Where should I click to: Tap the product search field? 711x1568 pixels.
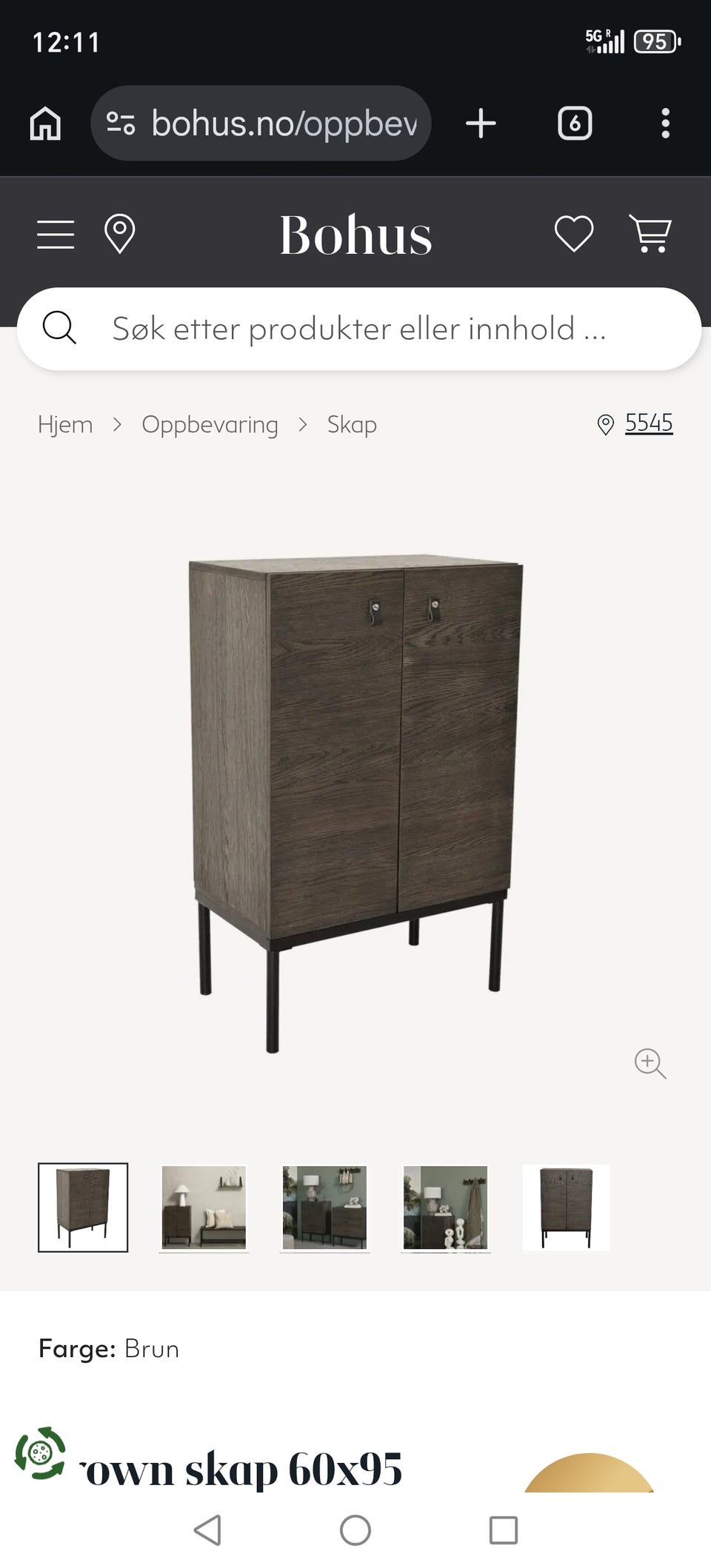[x=359, y=329]
